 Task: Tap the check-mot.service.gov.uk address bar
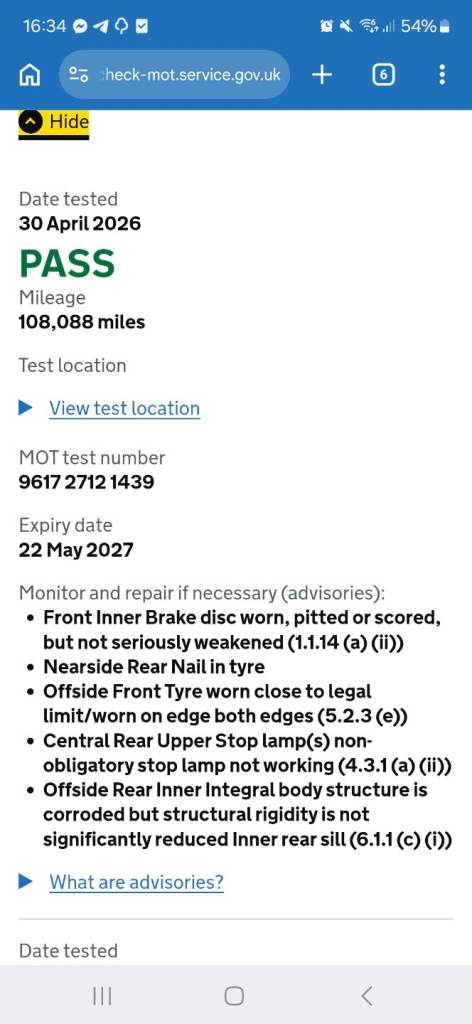coord(174,74)
